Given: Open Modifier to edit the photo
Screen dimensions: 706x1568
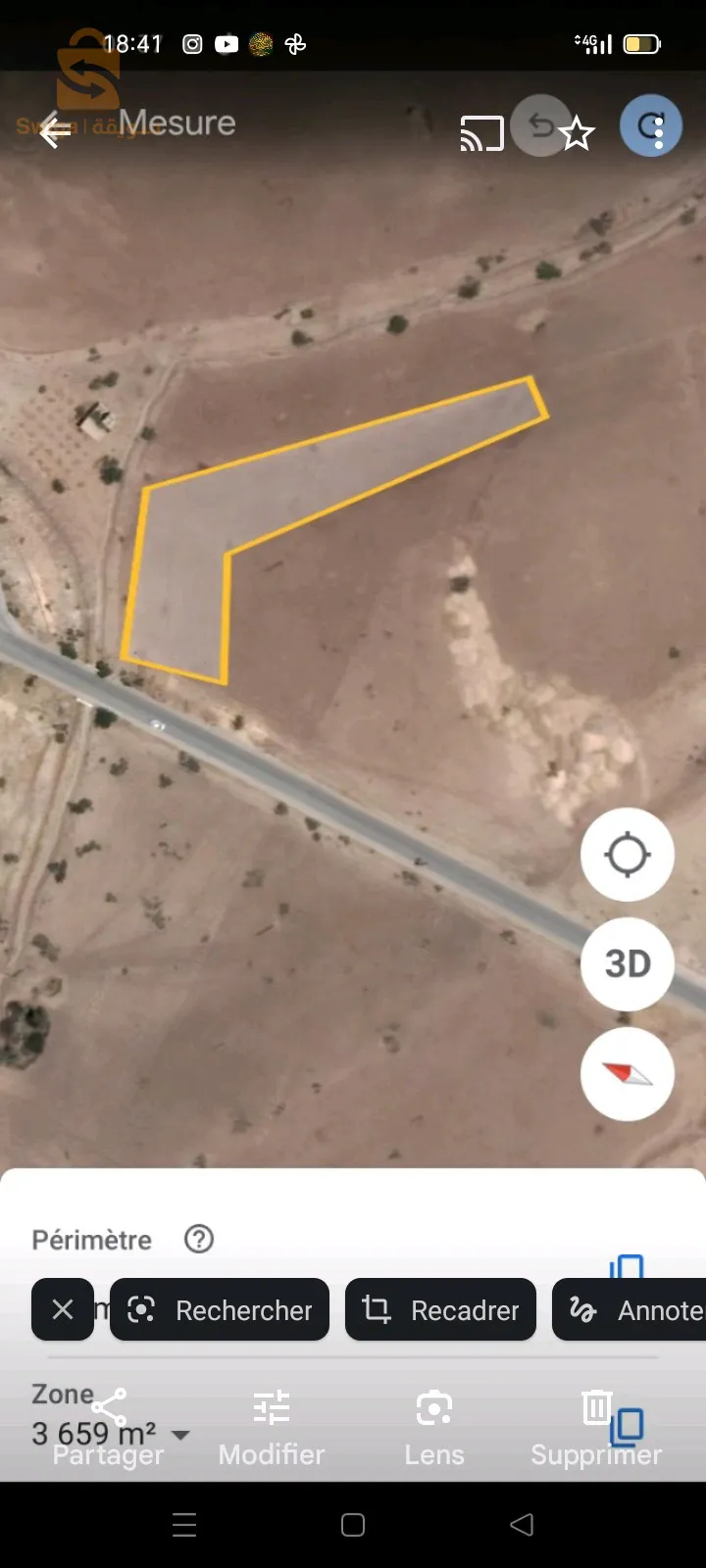Looking at the screenshot, I should [x=272, y=1427].
